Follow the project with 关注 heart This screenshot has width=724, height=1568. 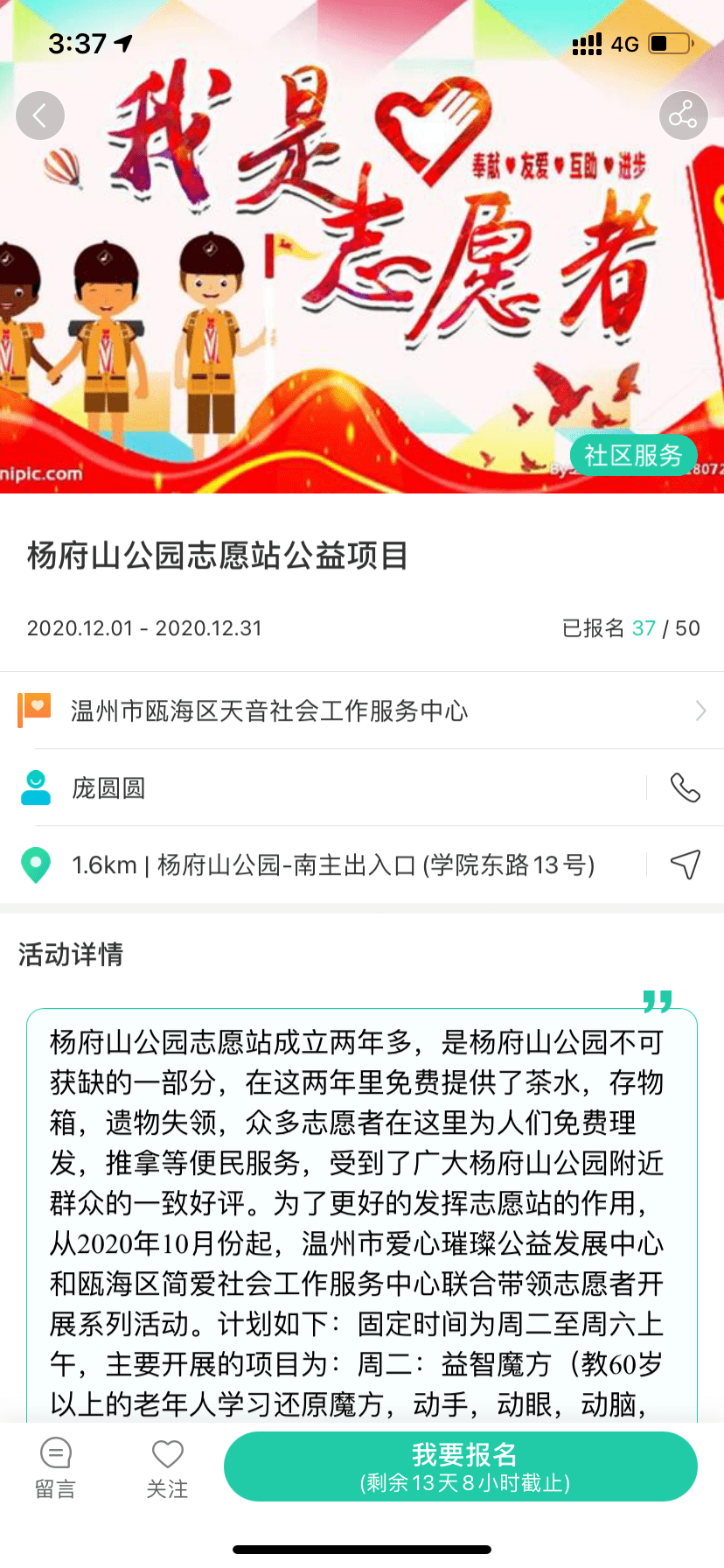pos(167,1468)
